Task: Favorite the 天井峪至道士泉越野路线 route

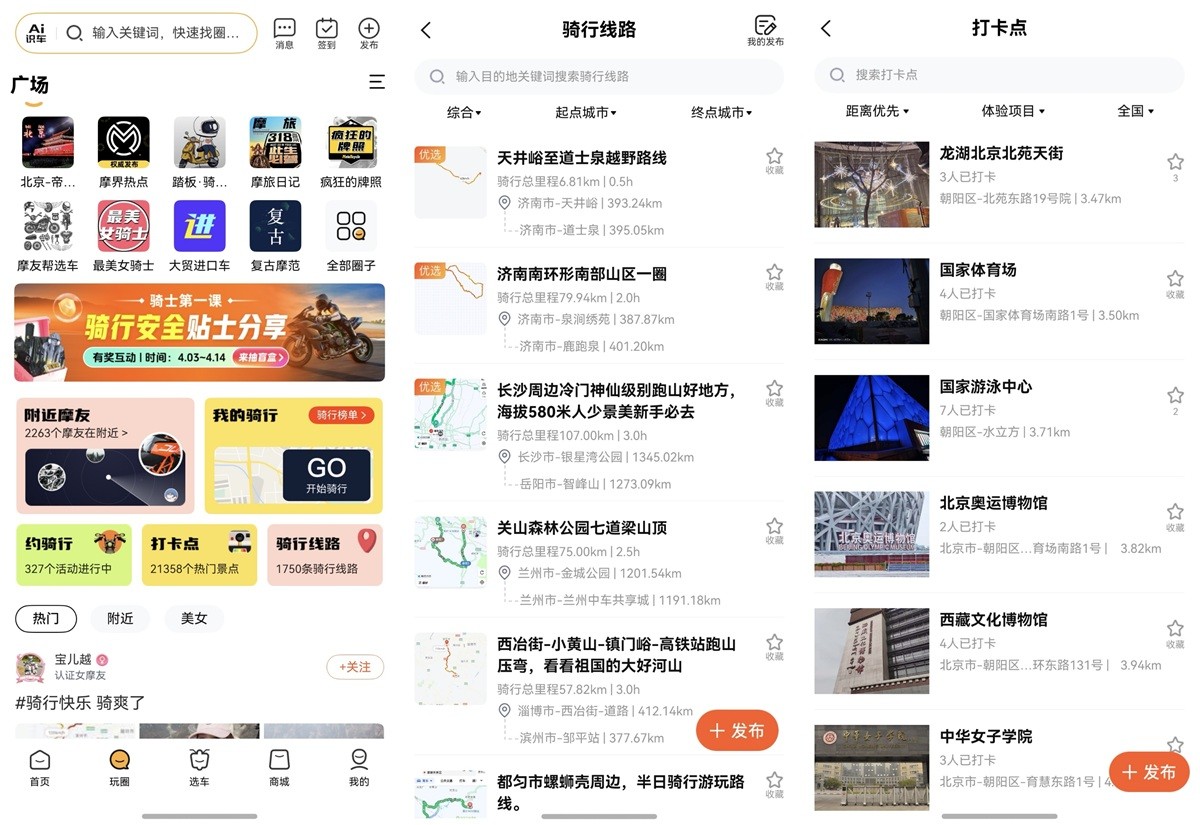Action: coord(774,161)
